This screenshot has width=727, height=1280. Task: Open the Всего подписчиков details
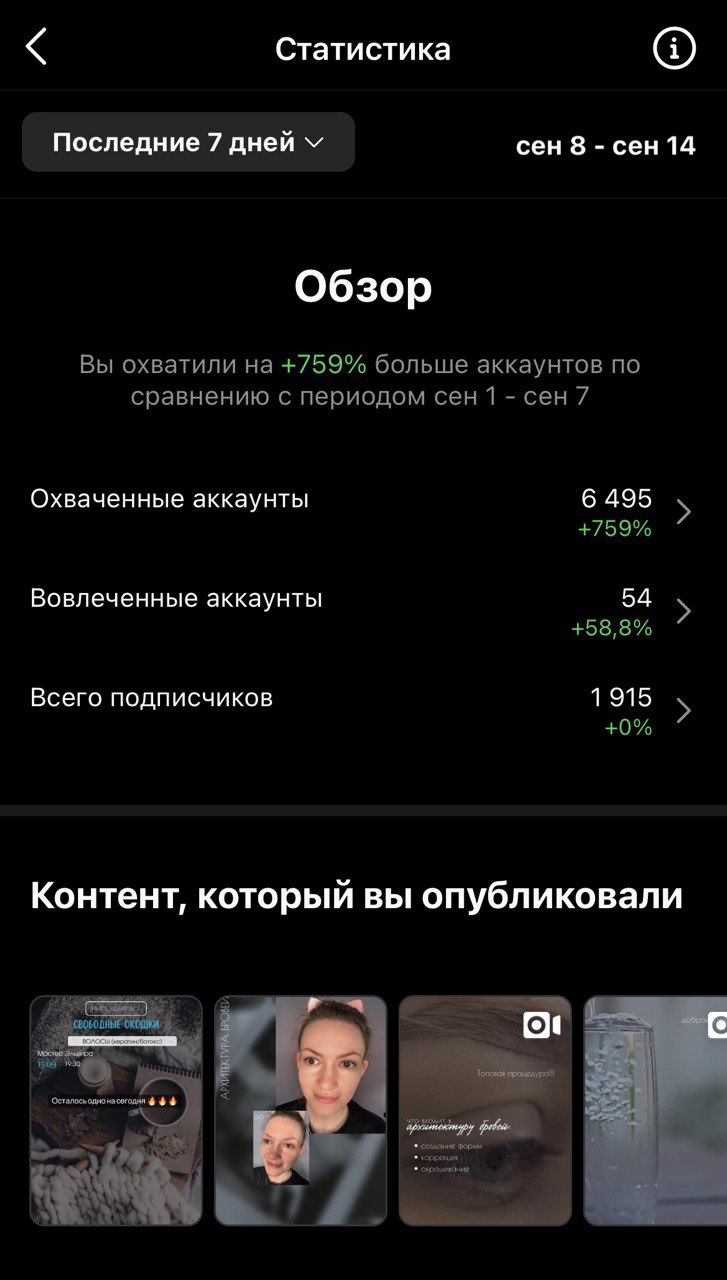[x=360, y=710]
